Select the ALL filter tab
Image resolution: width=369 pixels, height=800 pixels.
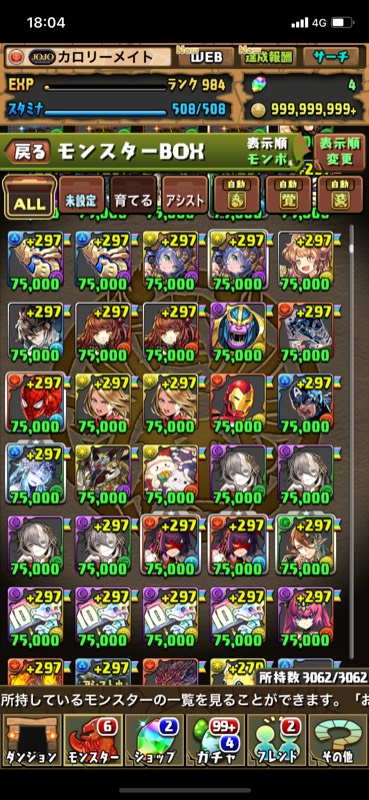(29, 196)
